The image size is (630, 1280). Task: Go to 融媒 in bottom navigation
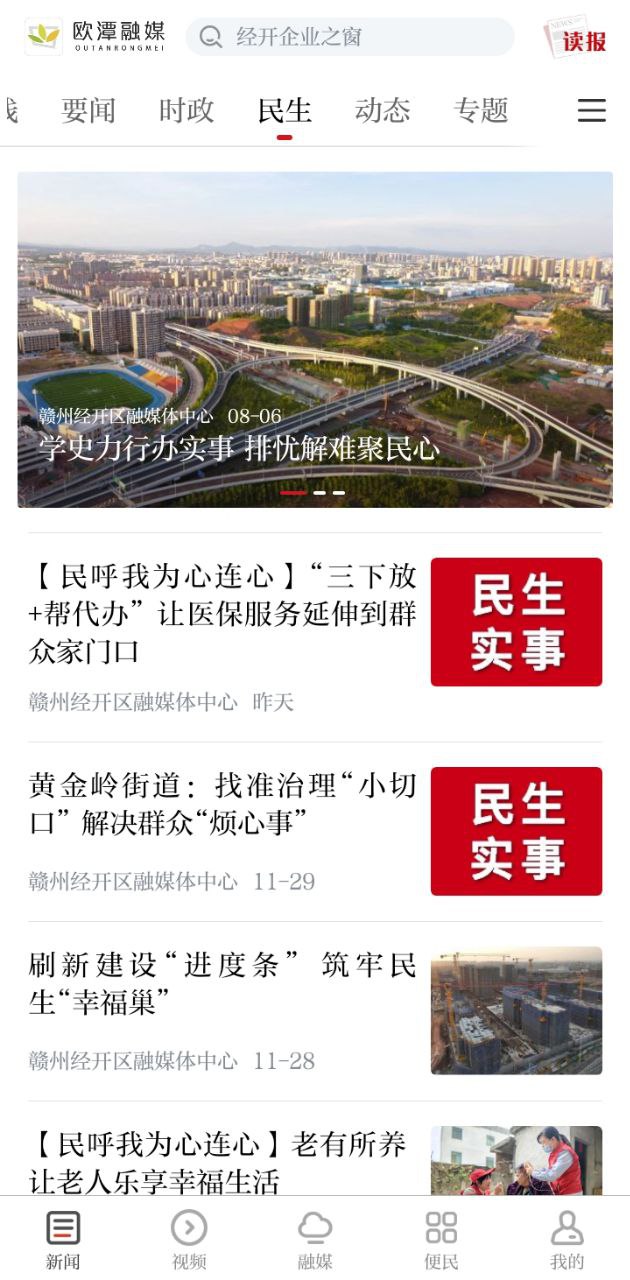[315, 1240]
